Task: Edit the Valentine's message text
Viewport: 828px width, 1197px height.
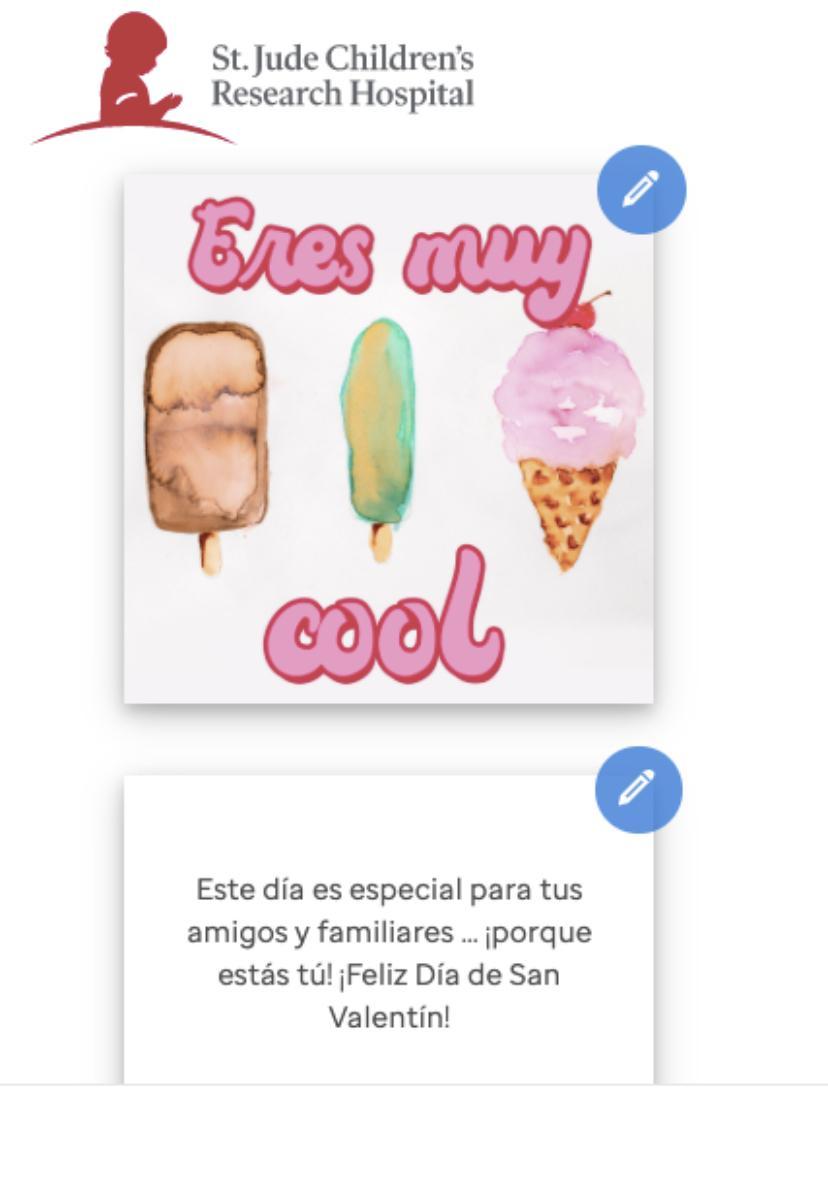Action: coord(639,791)
